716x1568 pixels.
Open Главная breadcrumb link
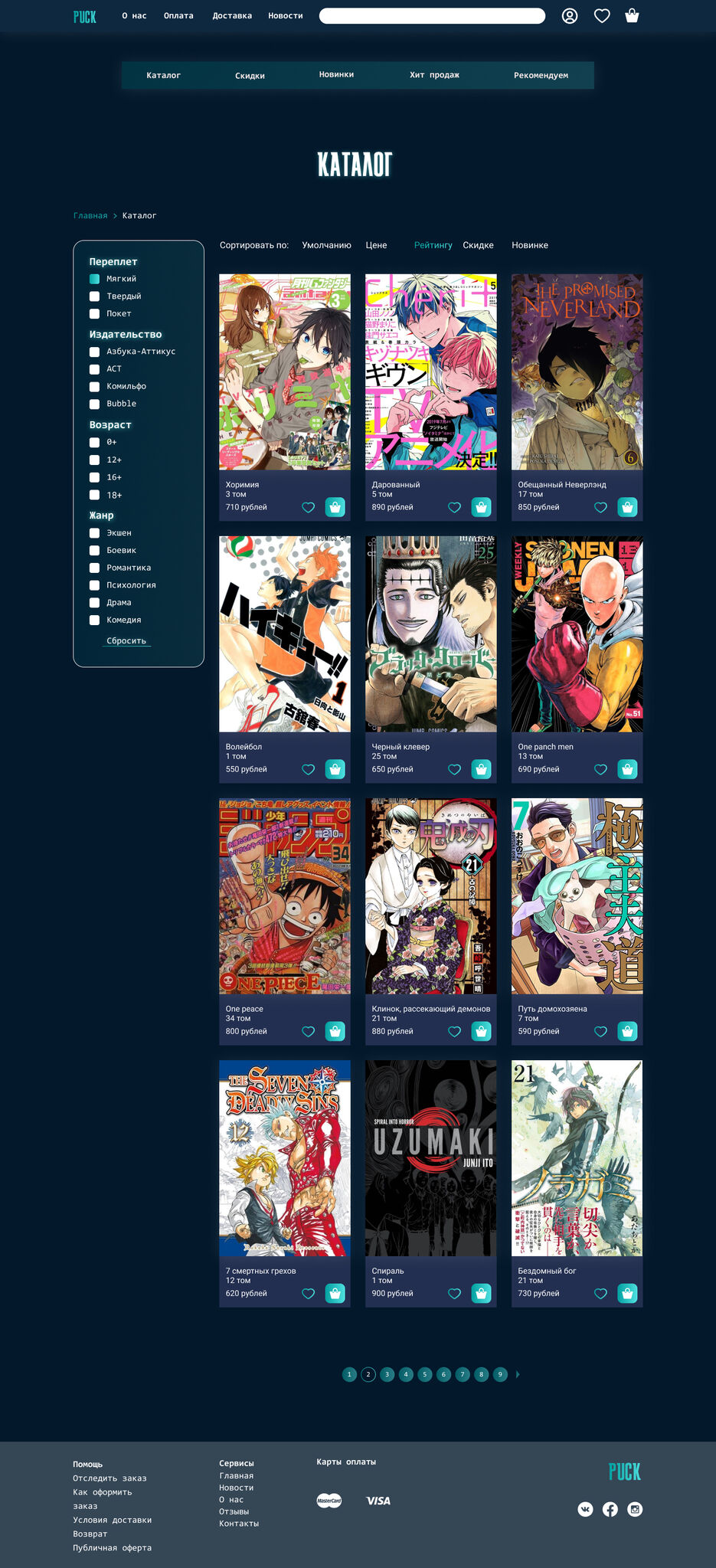(x=90, y=216)
